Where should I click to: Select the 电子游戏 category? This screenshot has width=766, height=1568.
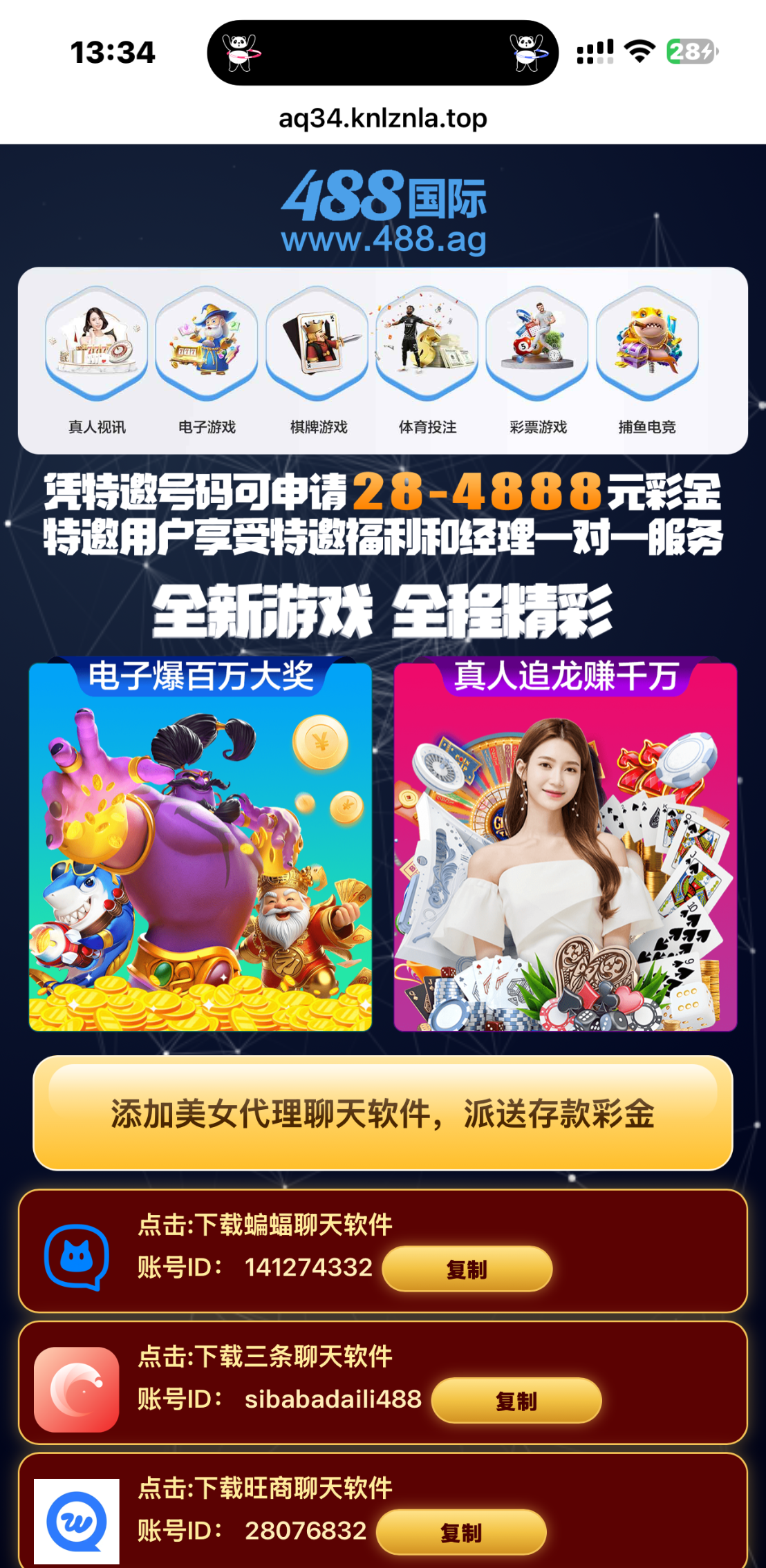coord(207,359)
